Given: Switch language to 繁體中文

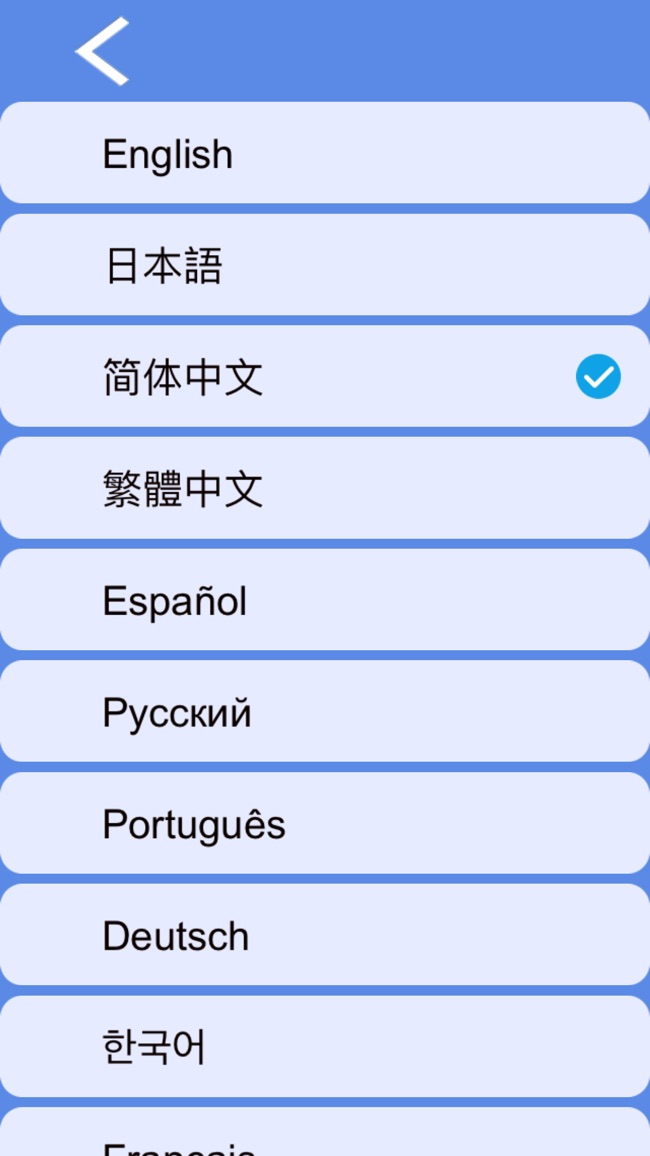Looking at the screenshot, I should pos(325,488).
